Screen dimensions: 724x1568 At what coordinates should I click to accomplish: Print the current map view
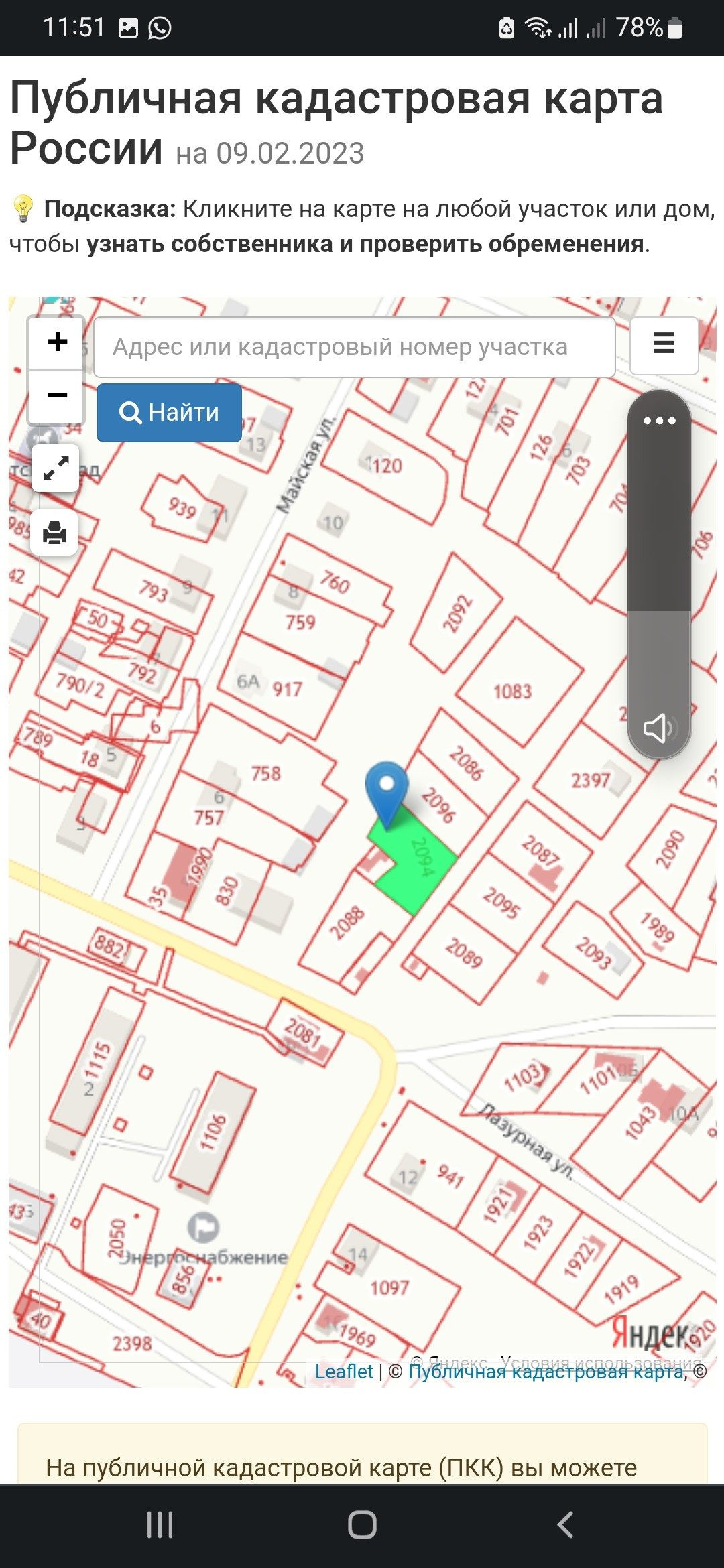pos(54,533)
